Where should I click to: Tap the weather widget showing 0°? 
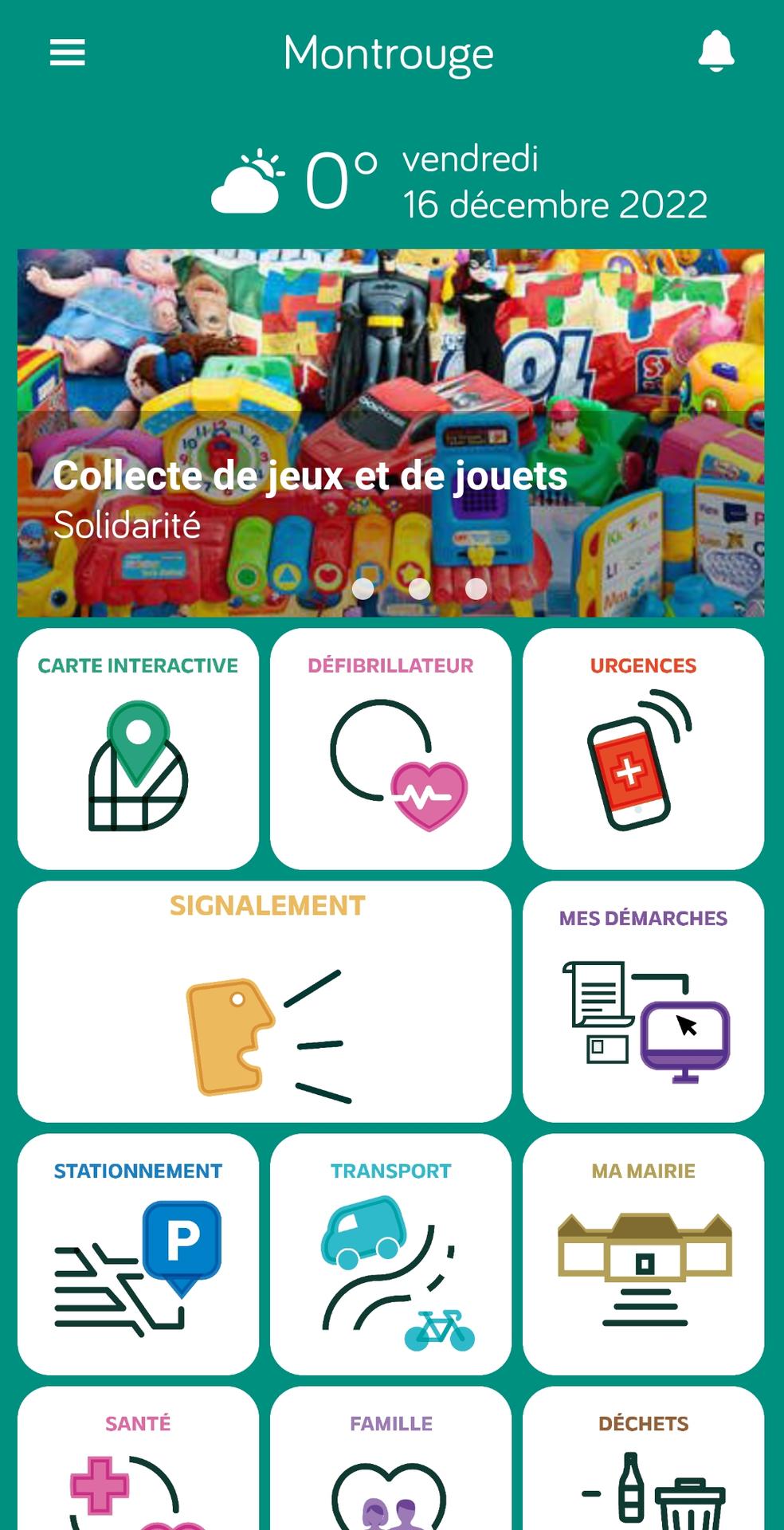(x=294, y=181)
